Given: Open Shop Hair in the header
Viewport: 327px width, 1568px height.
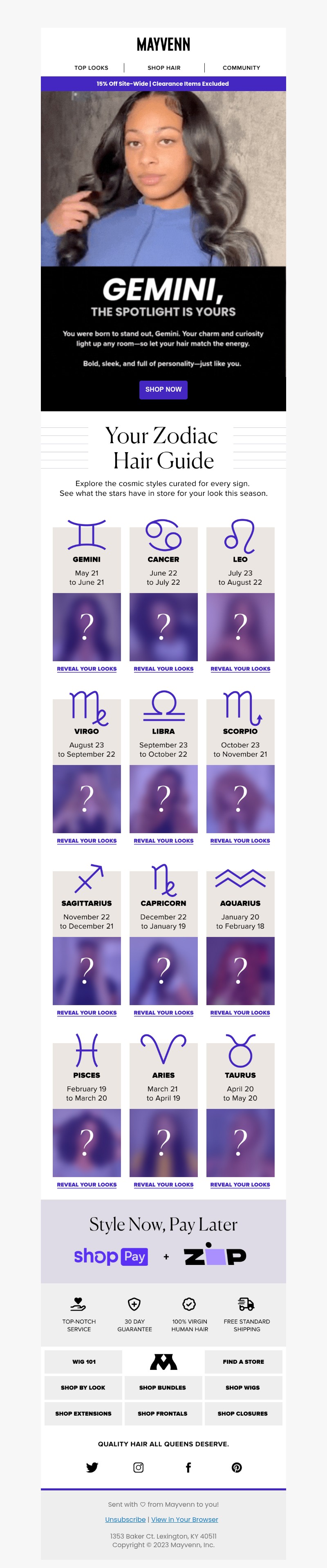Looking at the screenshot, I should point(164,67).
